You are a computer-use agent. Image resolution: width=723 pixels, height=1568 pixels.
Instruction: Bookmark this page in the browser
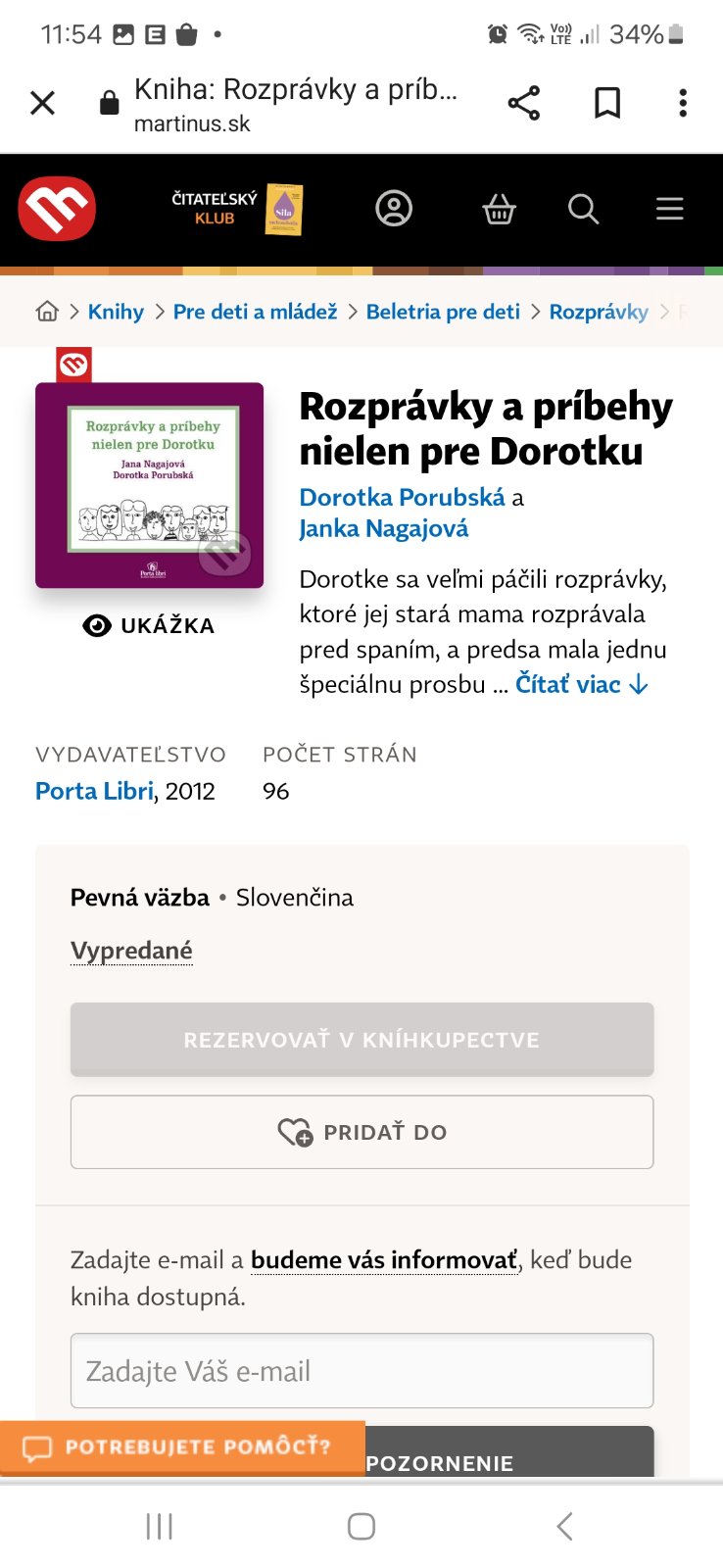[x=607, y=103]
